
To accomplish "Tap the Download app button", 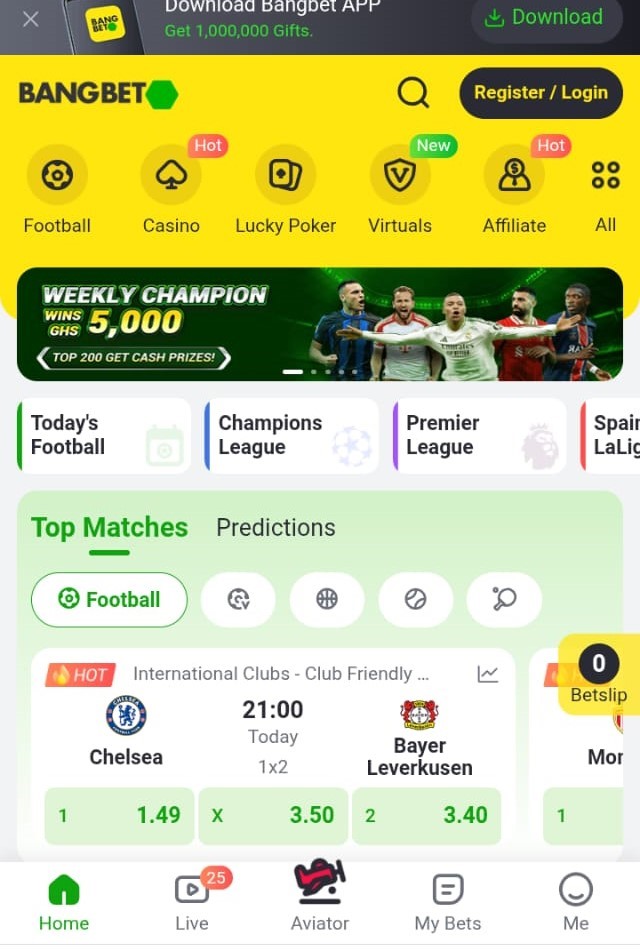I will click(x=543, y=18).
